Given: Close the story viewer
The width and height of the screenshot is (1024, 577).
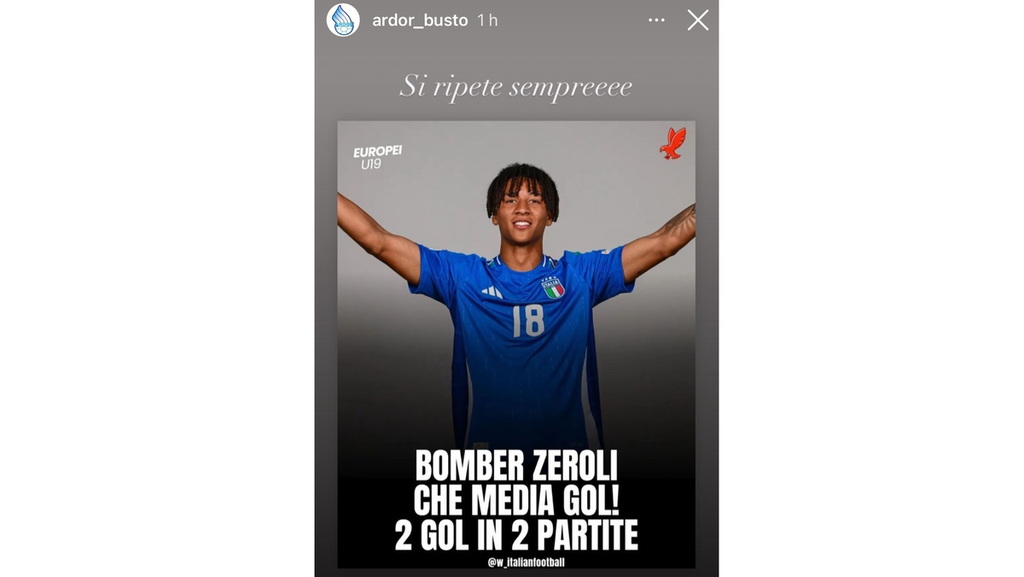Looking at the screenshot, I should 698,20.
